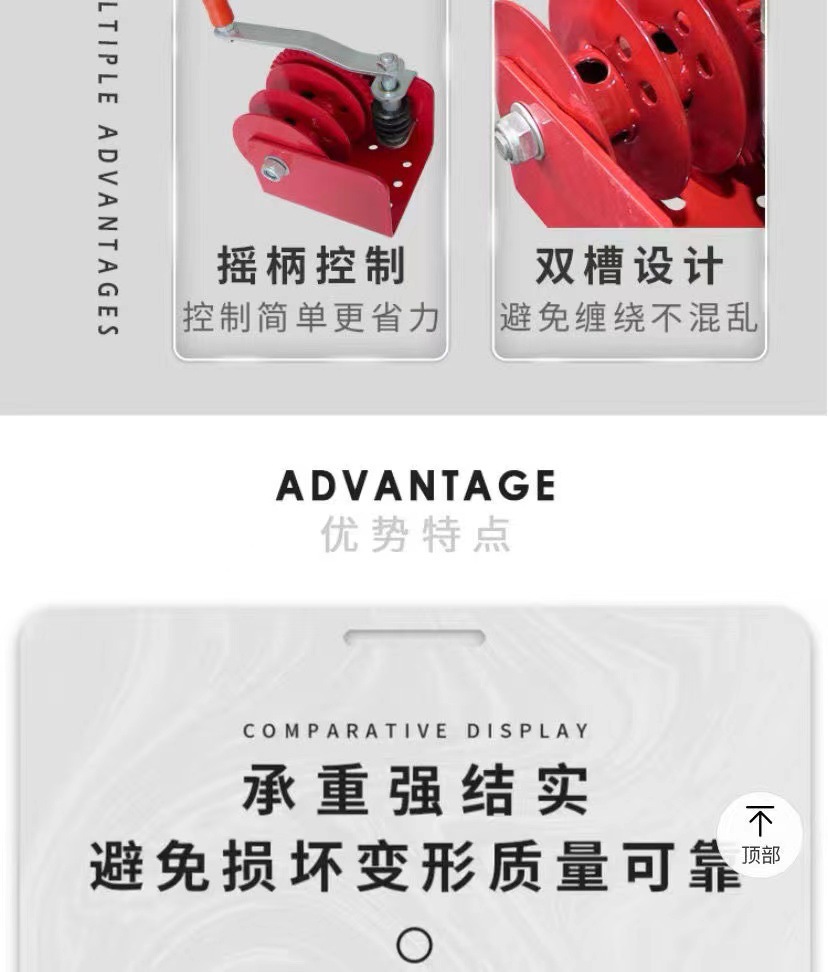
Task: Tap the 顶部 back-to-top button
Action: [760, 835]
